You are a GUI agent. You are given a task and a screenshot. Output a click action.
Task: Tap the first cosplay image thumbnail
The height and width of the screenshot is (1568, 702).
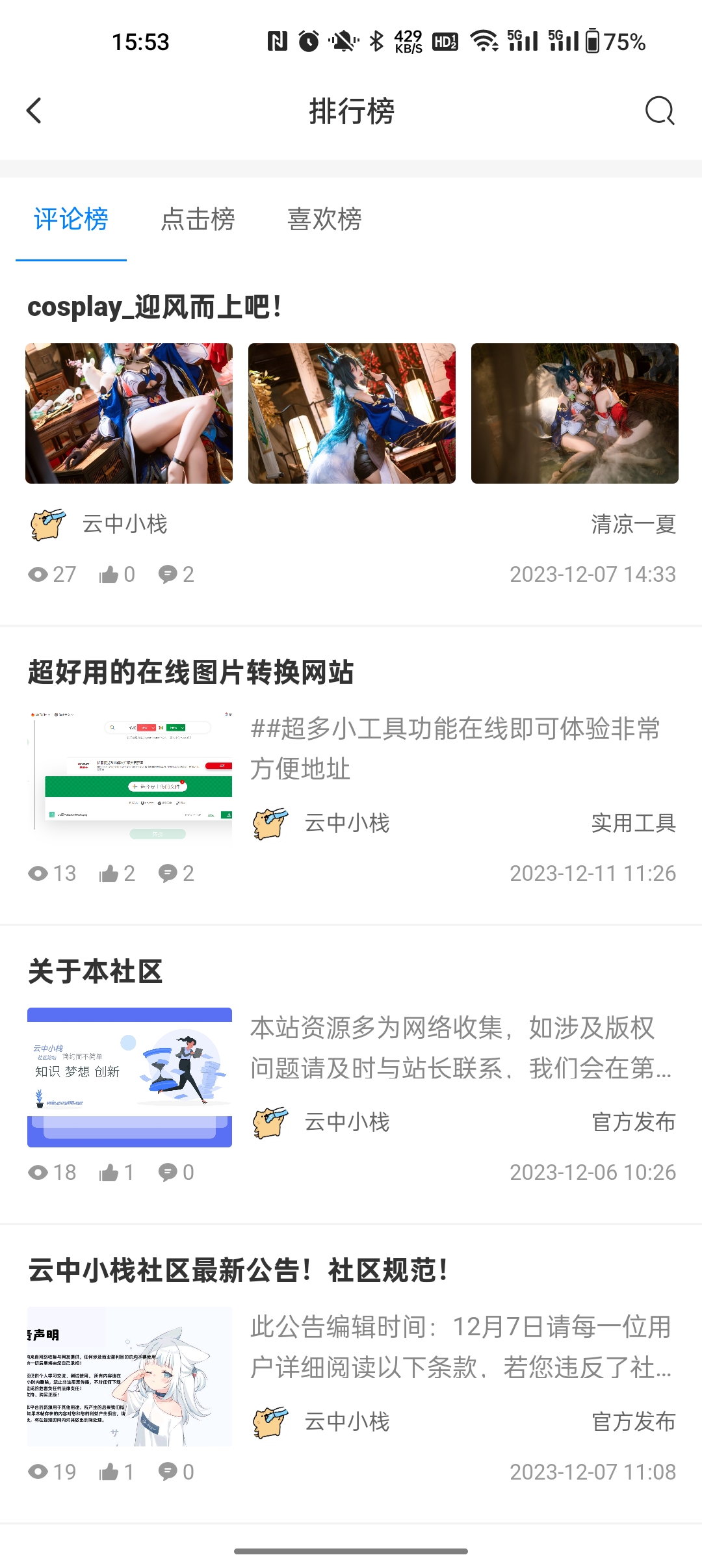click(129, 414)
